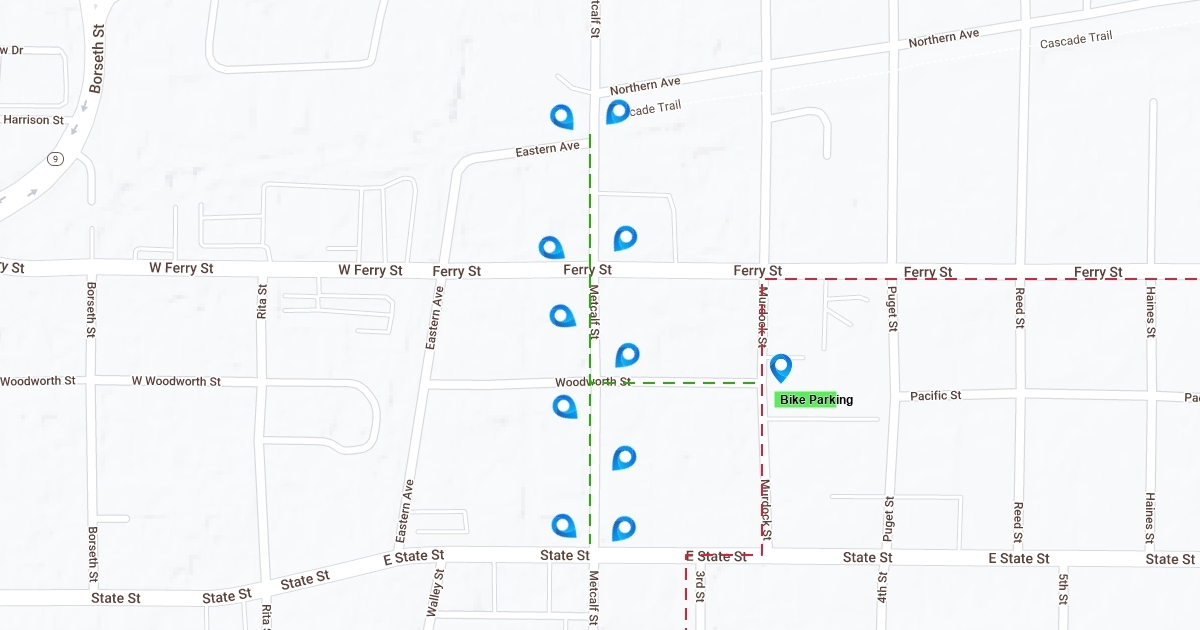Image resolution: width=1200 pixels, height=630 pixels.
Task: Select the pin overlapping the Cascade Trail label
Action: [618, 110]
